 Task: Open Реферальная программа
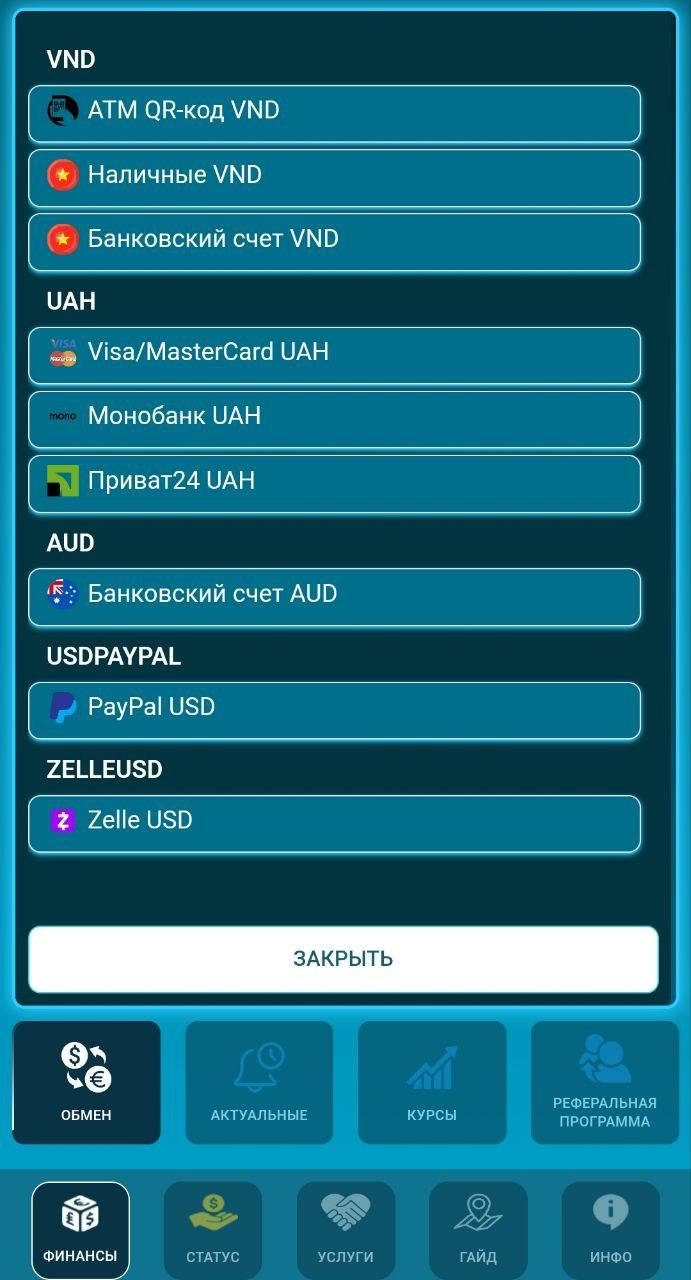[x=604, y=1082]
